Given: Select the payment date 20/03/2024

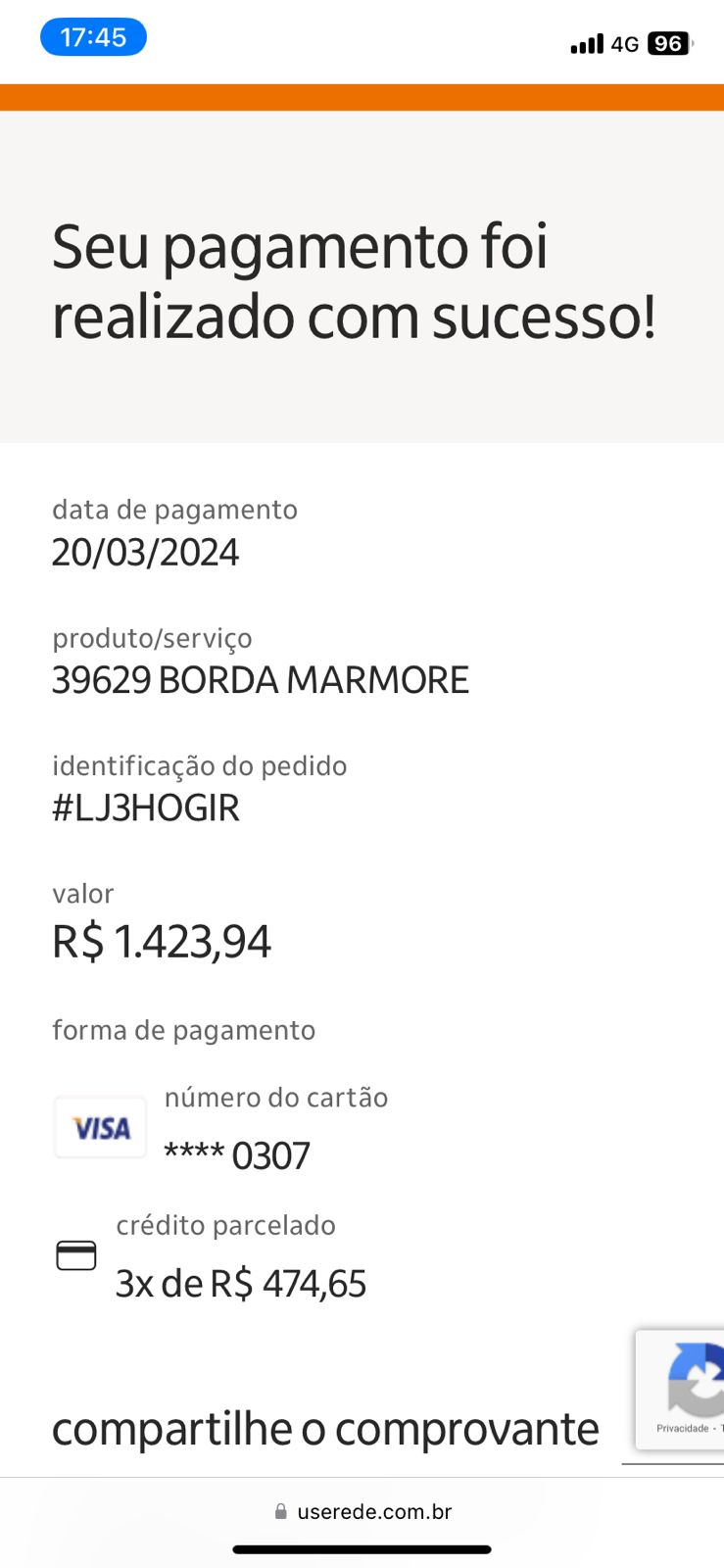Looking at the screenshot, I should point(146,552).
